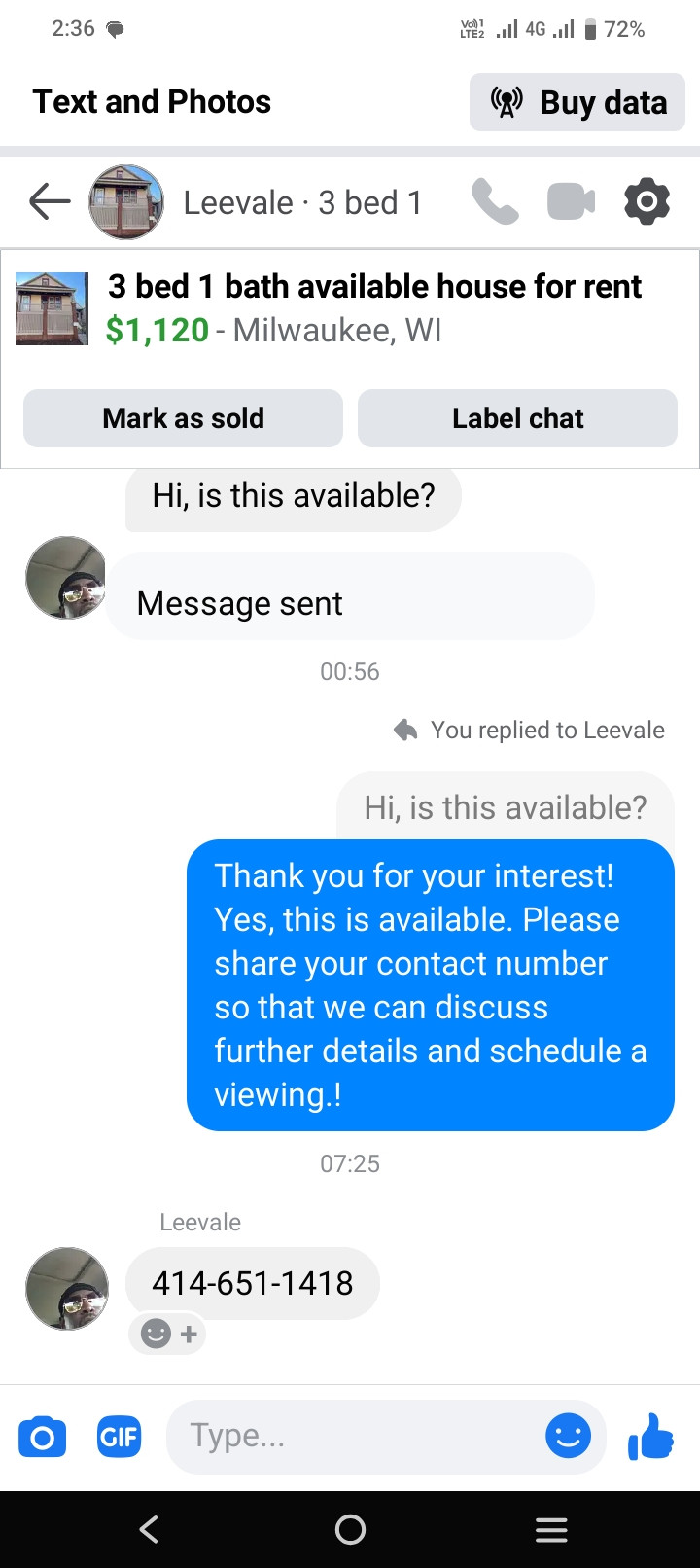Go back from the Leevale chat
Screen dimensions: 700x1568
(x=50, y=202)
